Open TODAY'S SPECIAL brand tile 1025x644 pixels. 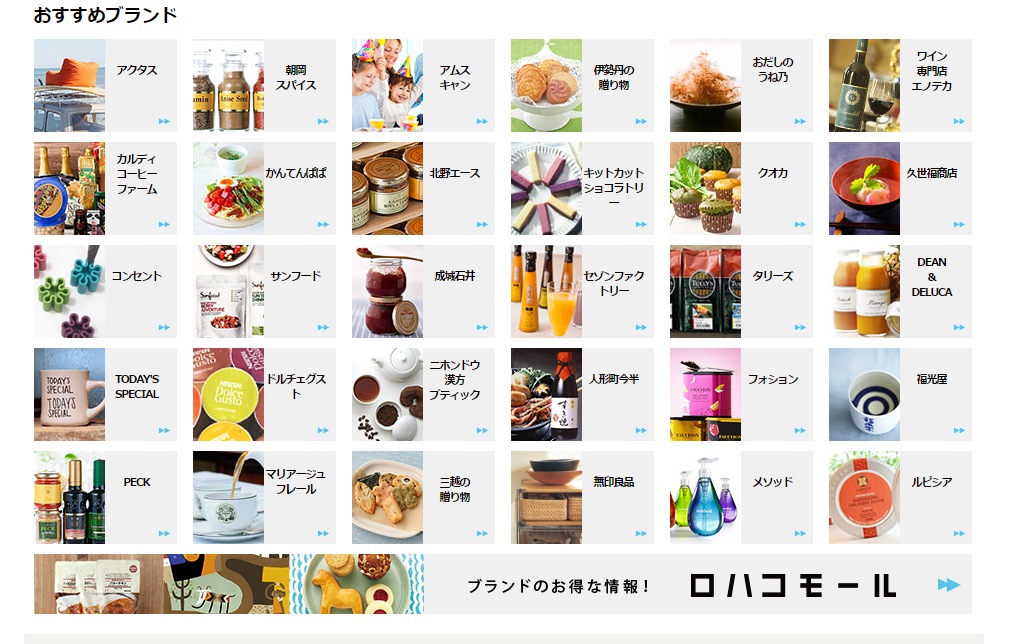click(105, 394)
